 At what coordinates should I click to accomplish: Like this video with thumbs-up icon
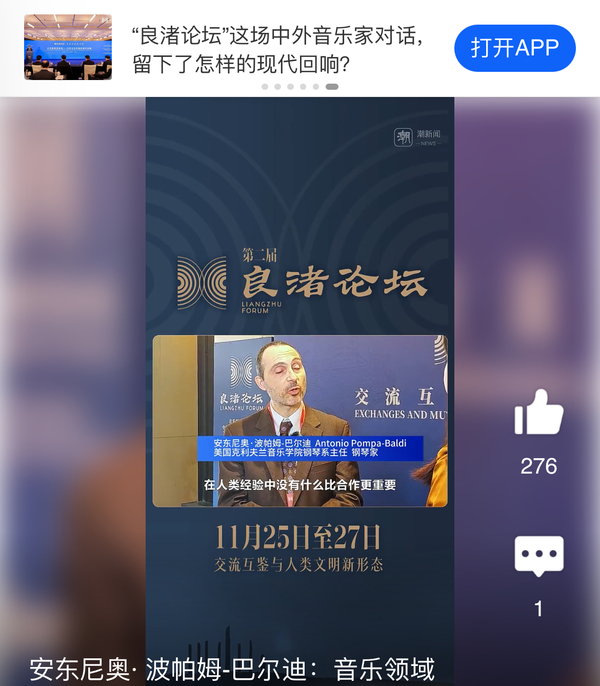tap(539, 413)
